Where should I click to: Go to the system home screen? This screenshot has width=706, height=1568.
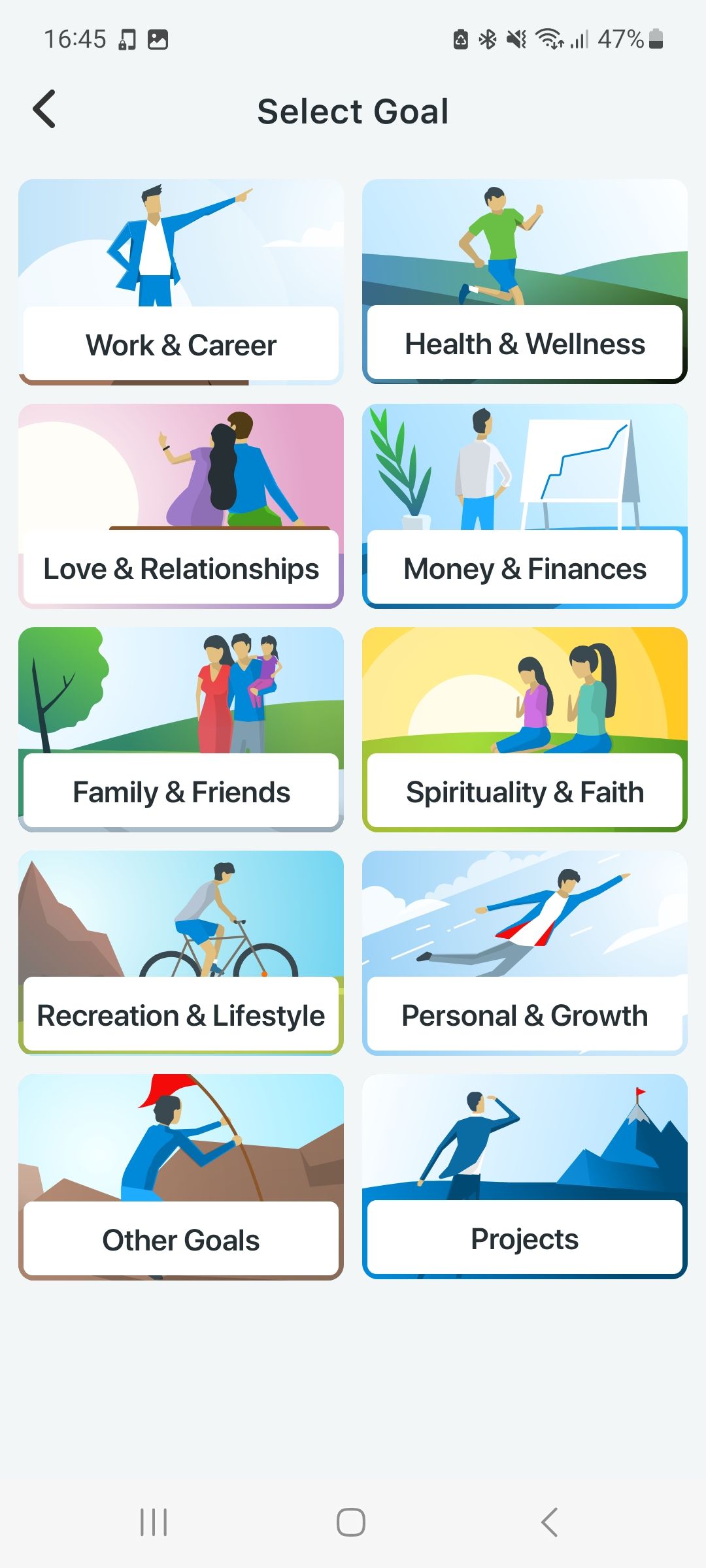pyautogui.click(x=351, y=1522)
